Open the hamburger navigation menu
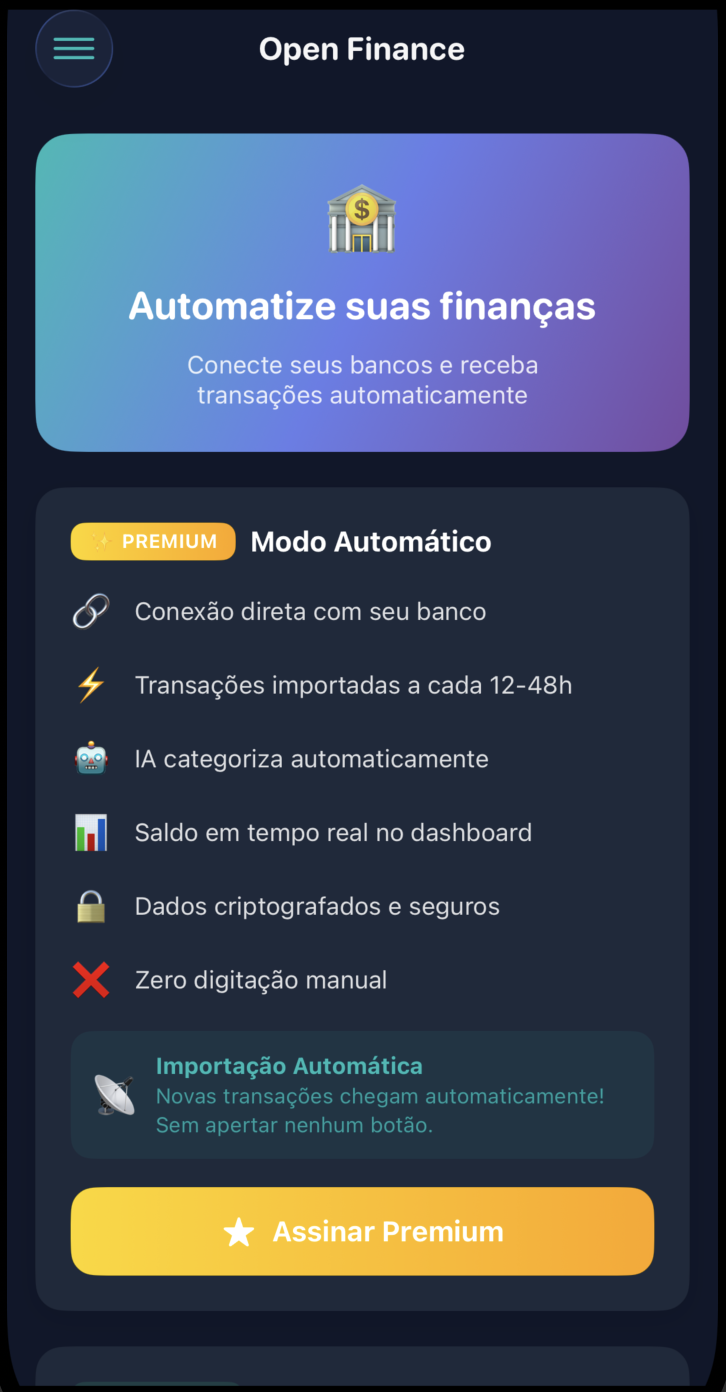 tap(74, 48)
